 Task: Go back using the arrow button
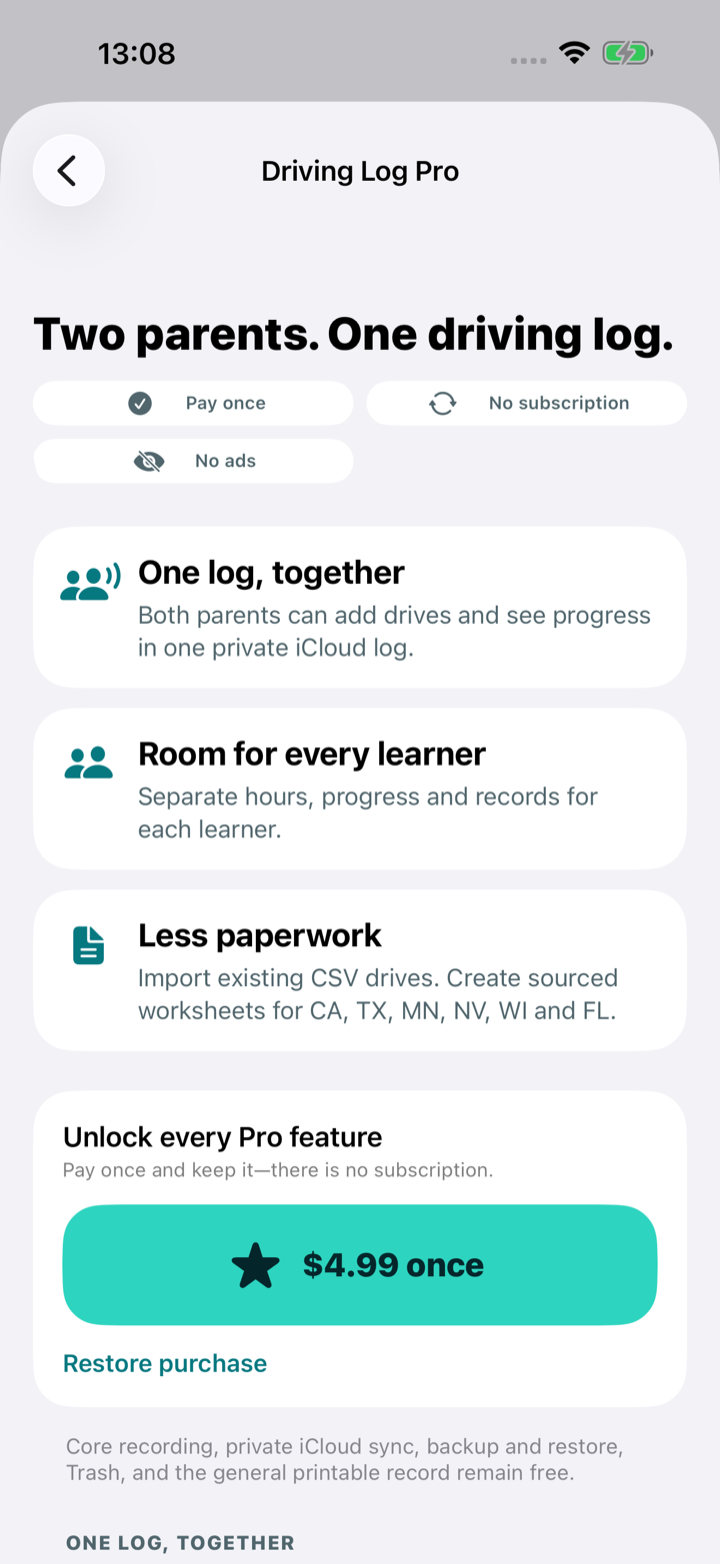click(69, 171)
